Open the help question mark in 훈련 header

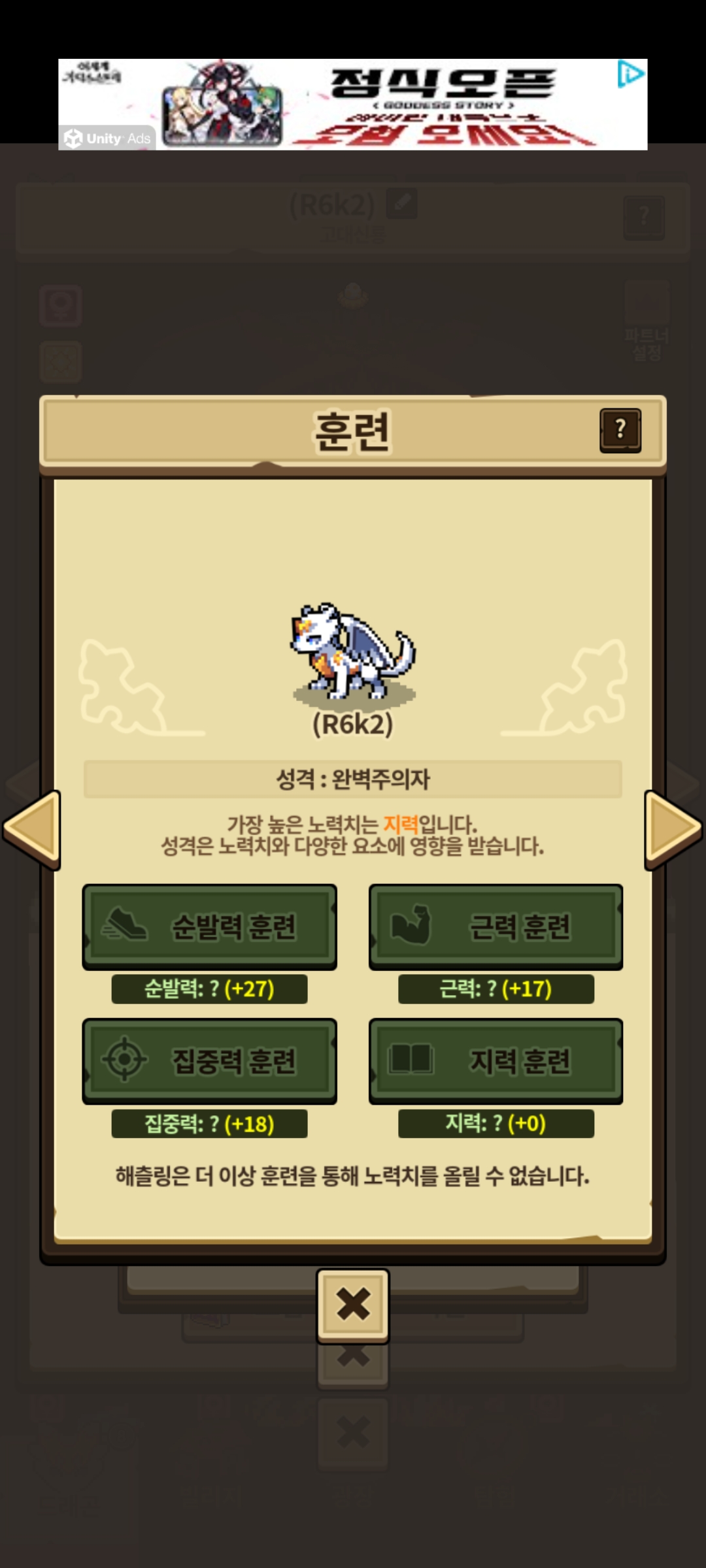click(x=620, y=430)
